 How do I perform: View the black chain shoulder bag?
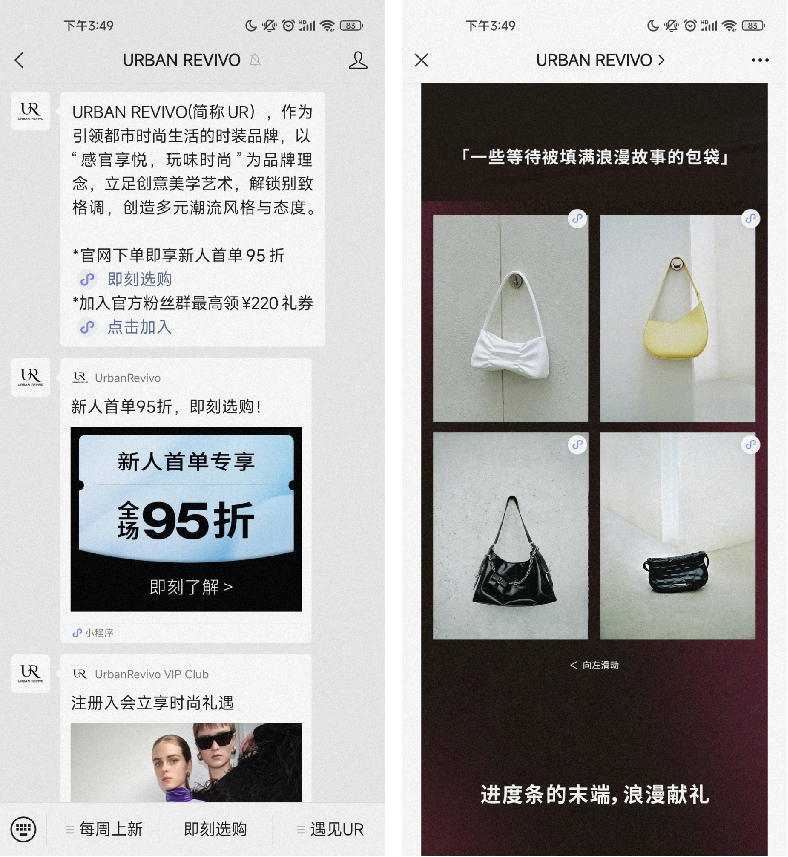[510, 535]
